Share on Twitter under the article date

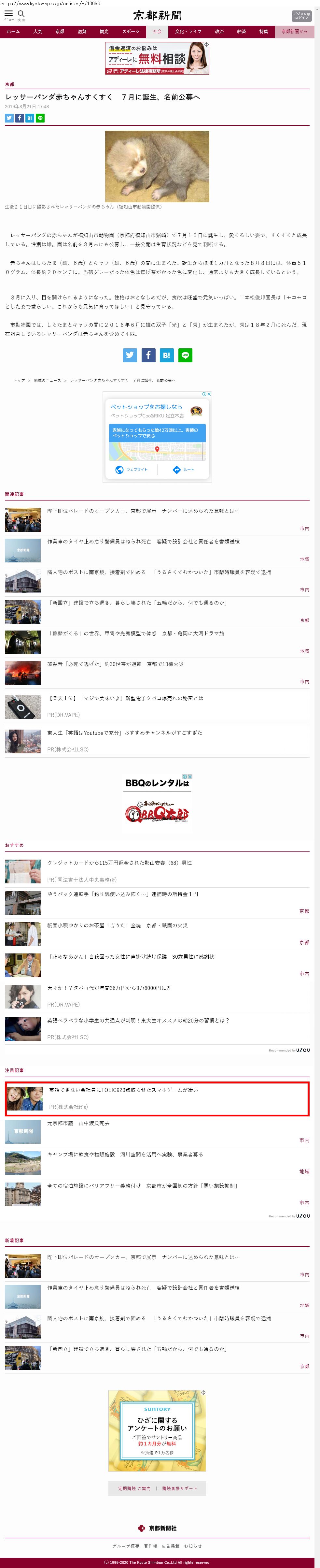pos(9,118)
